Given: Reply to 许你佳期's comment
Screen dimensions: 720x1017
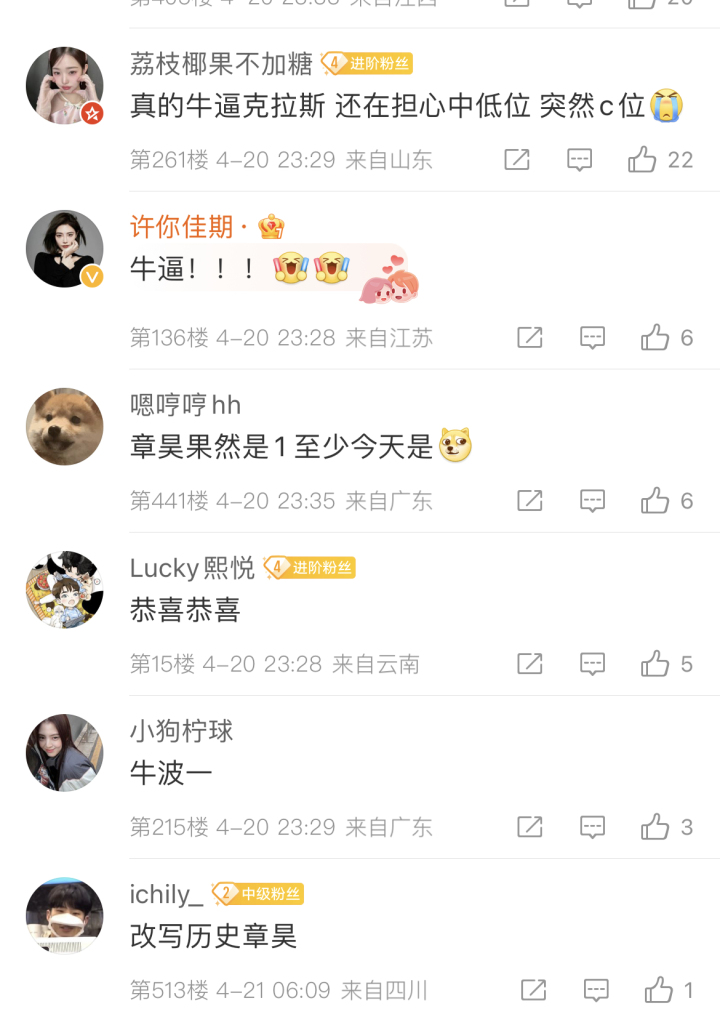Looking at the screenshot, I should point(593,338).
